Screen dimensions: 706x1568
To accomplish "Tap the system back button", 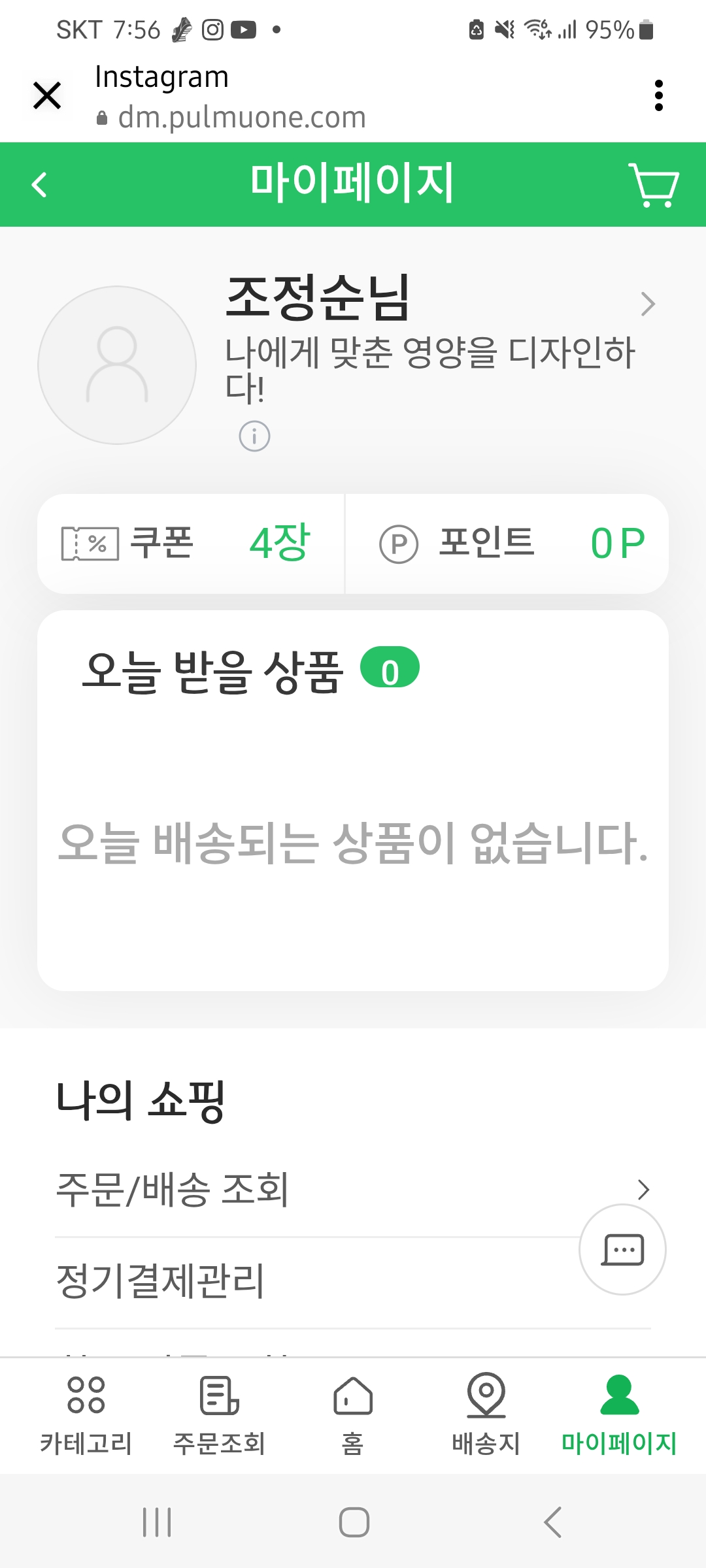I will point(553,1522).
